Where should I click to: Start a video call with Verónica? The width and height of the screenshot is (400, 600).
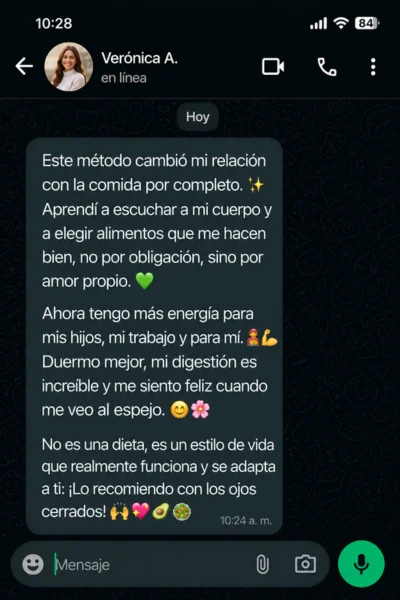tap(273, 67)
